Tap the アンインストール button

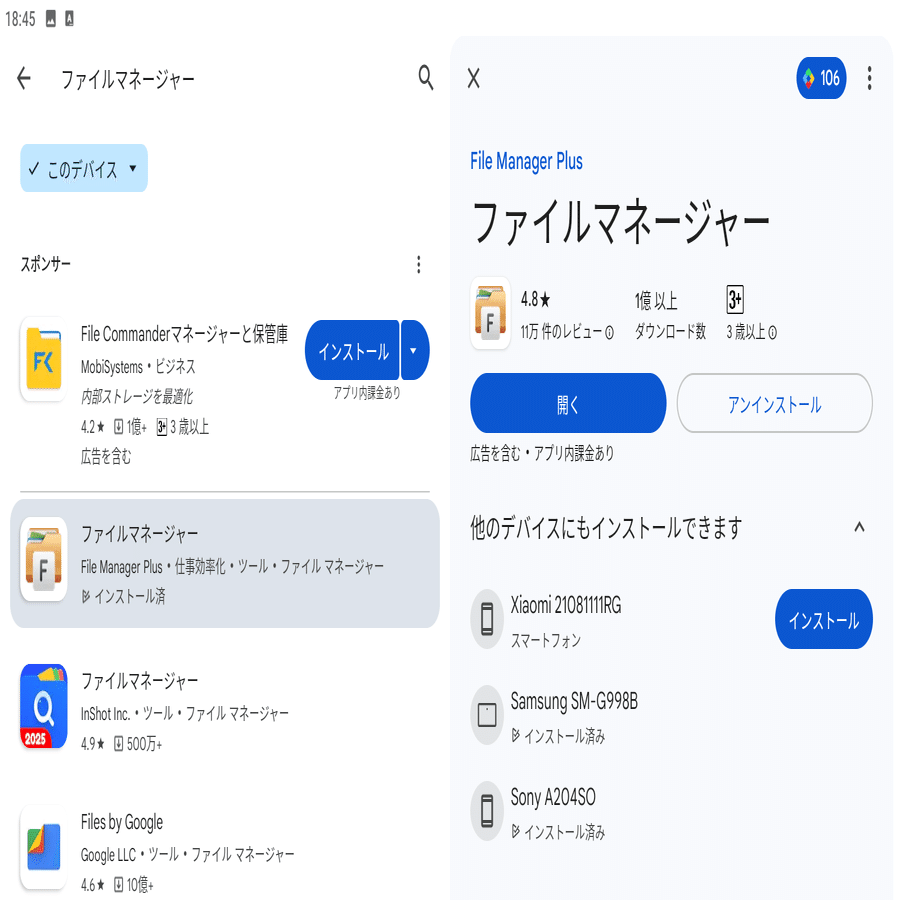coord(774,404)
